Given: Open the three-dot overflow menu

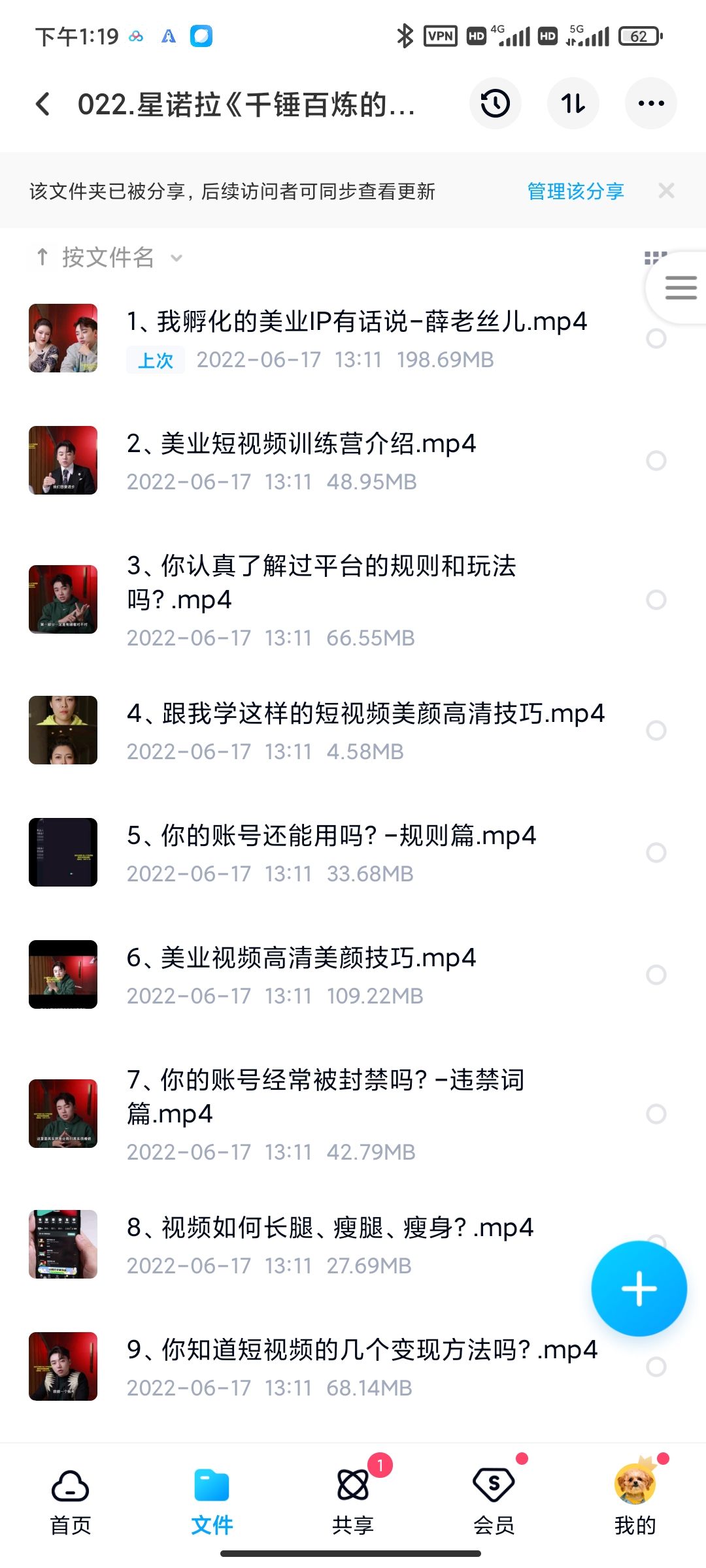Looking at the screenshot, I should click(650, 104).
